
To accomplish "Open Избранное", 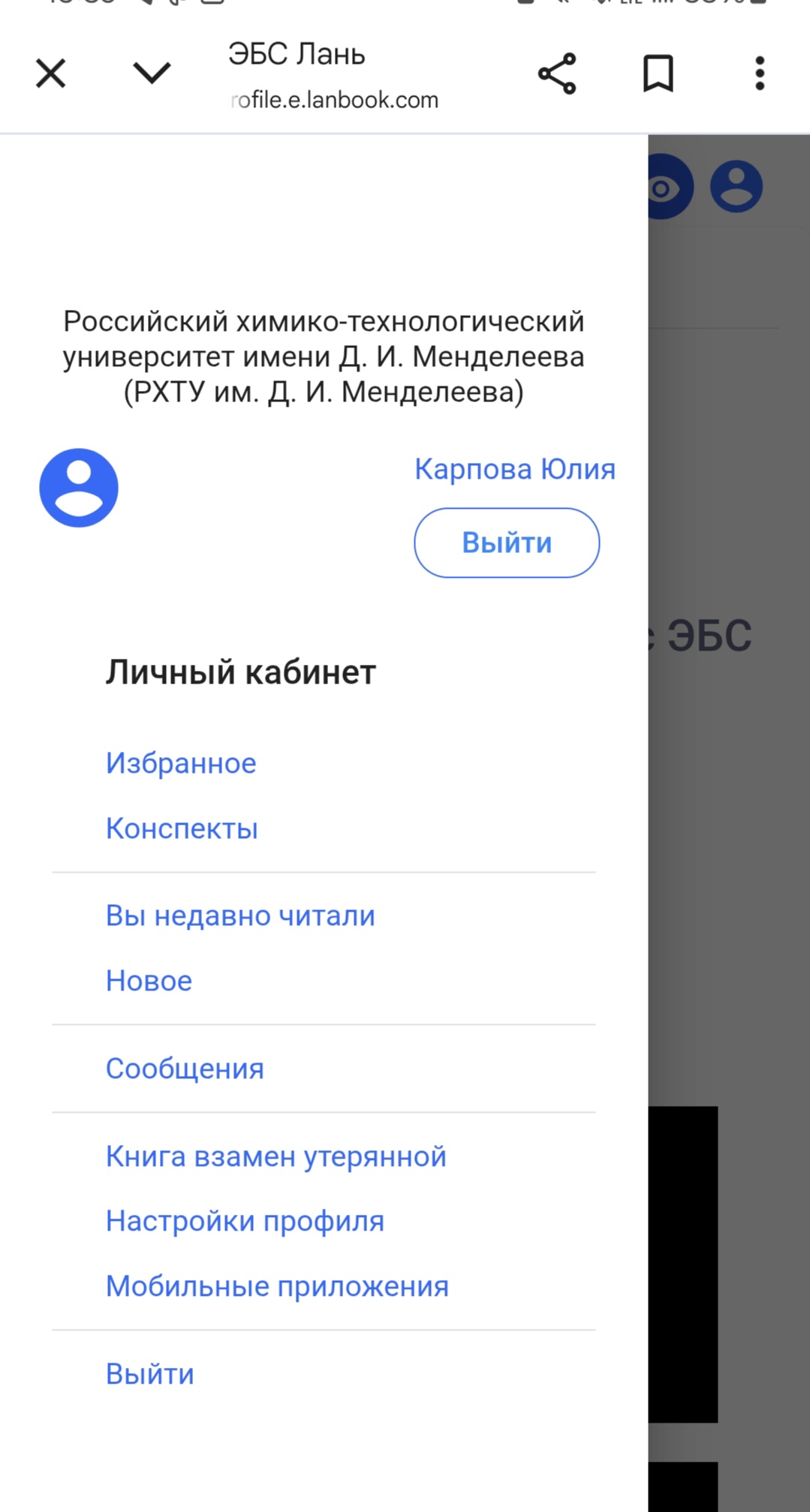I will click(181, 763).
